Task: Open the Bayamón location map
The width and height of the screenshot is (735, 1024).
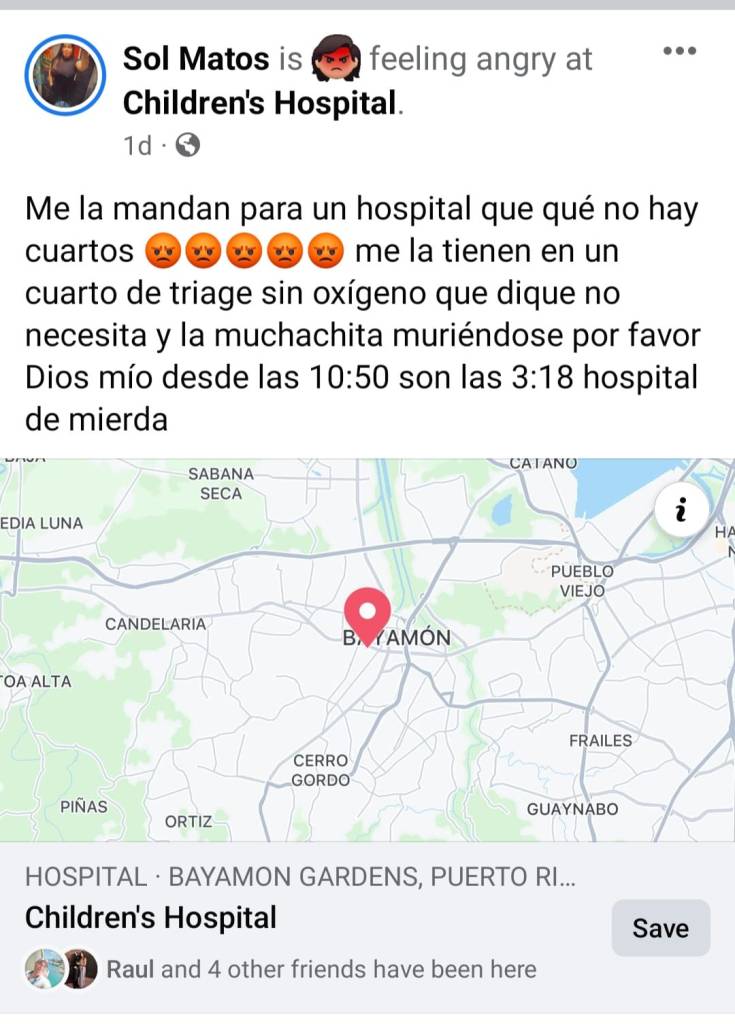Action: point(367,650)
